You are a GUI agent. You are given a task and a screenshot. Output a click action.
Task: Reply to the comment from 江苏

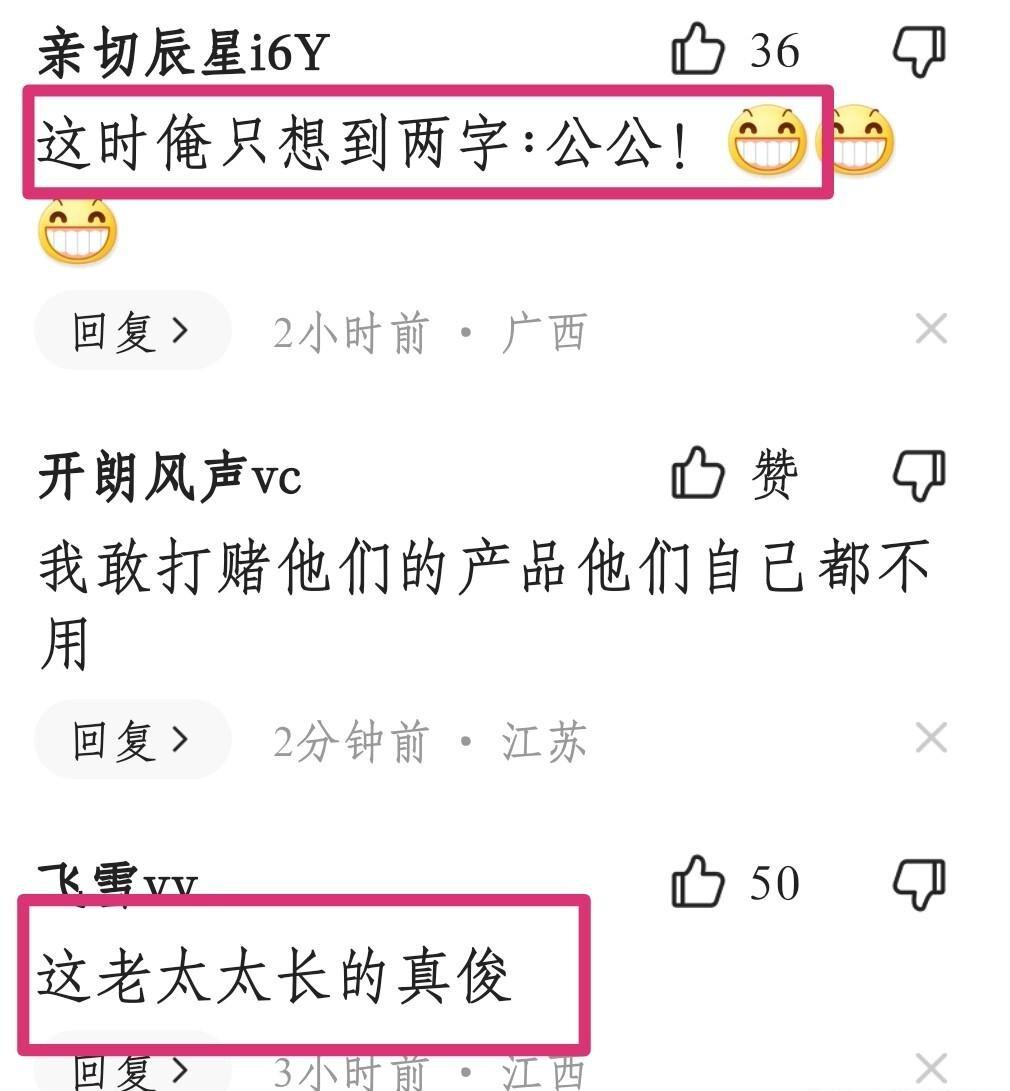tap(132, 740)
